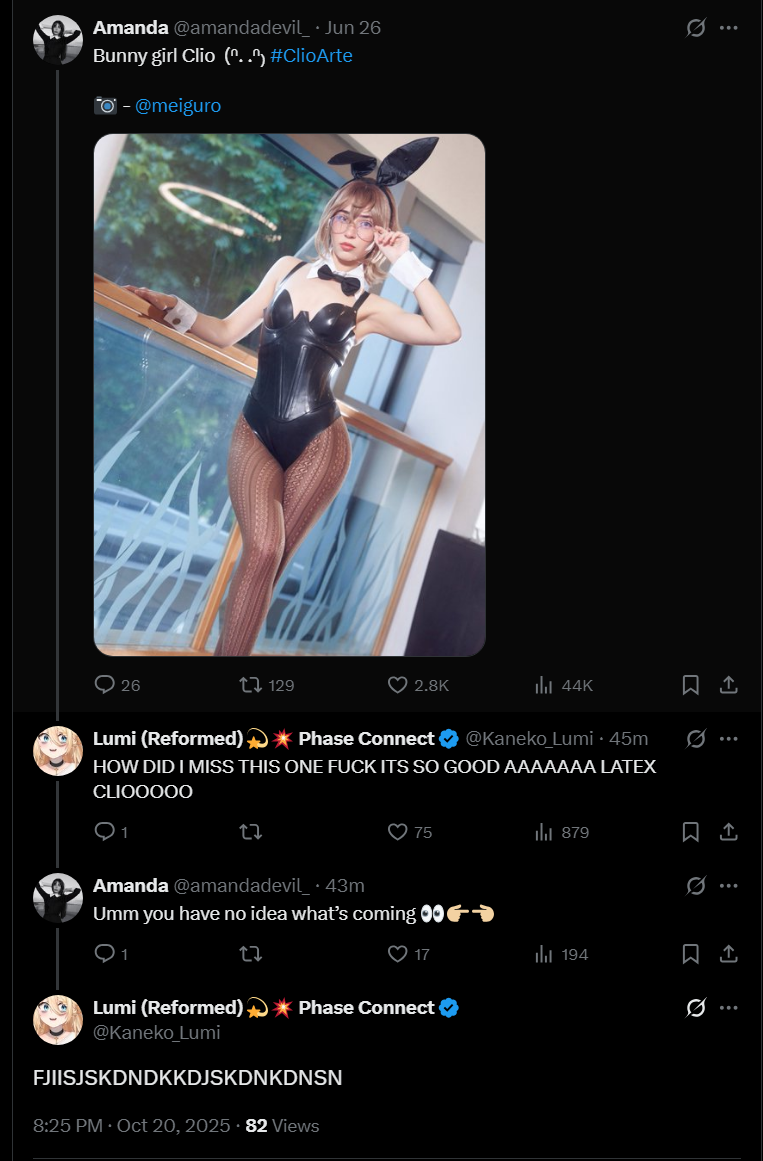The image size is (763, 1161).
Task: Like Amanda's post with 2.8K likes
Action: [398, 685]
